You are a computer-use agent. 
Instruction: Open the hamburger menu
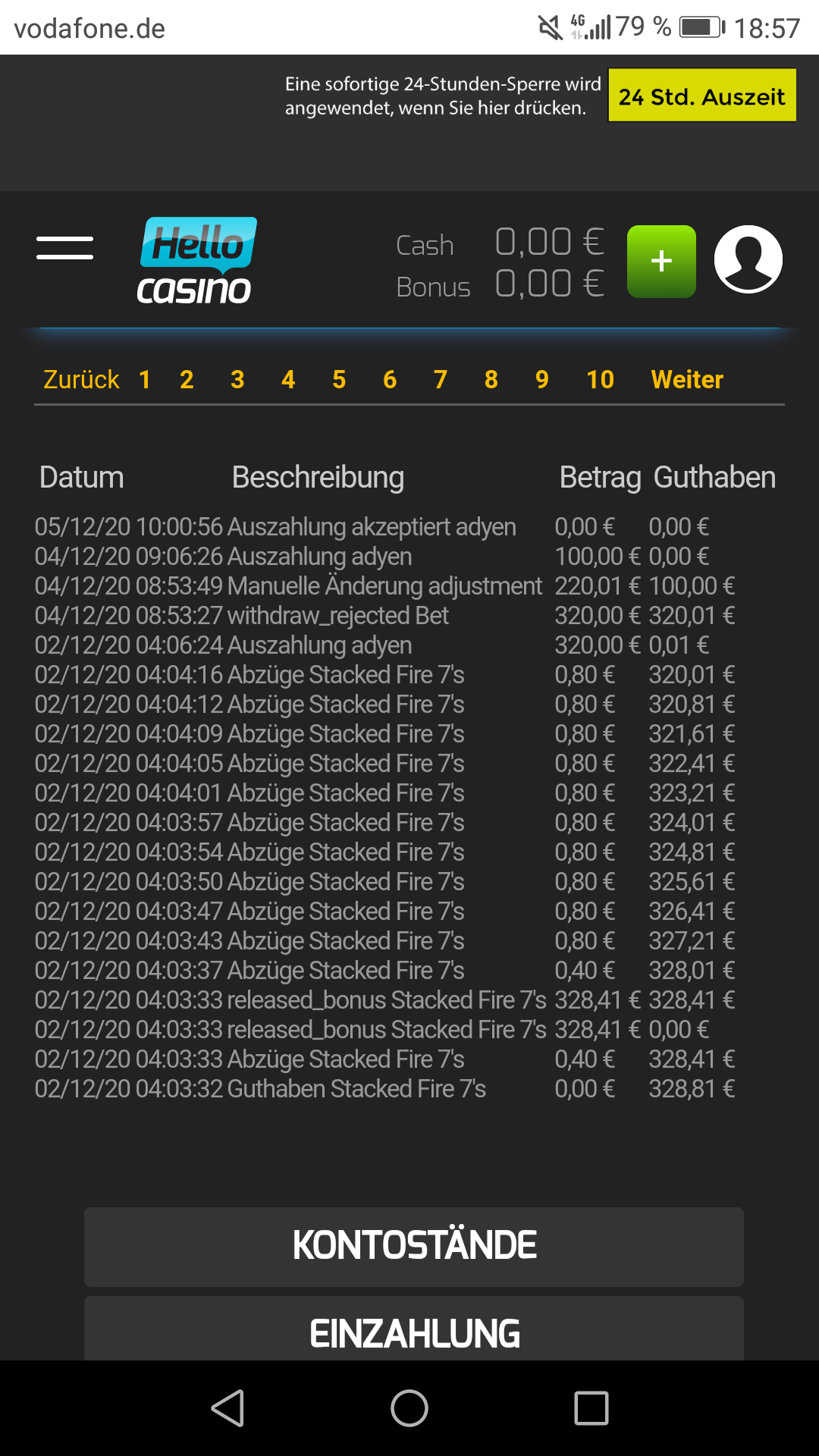[64, 248]
